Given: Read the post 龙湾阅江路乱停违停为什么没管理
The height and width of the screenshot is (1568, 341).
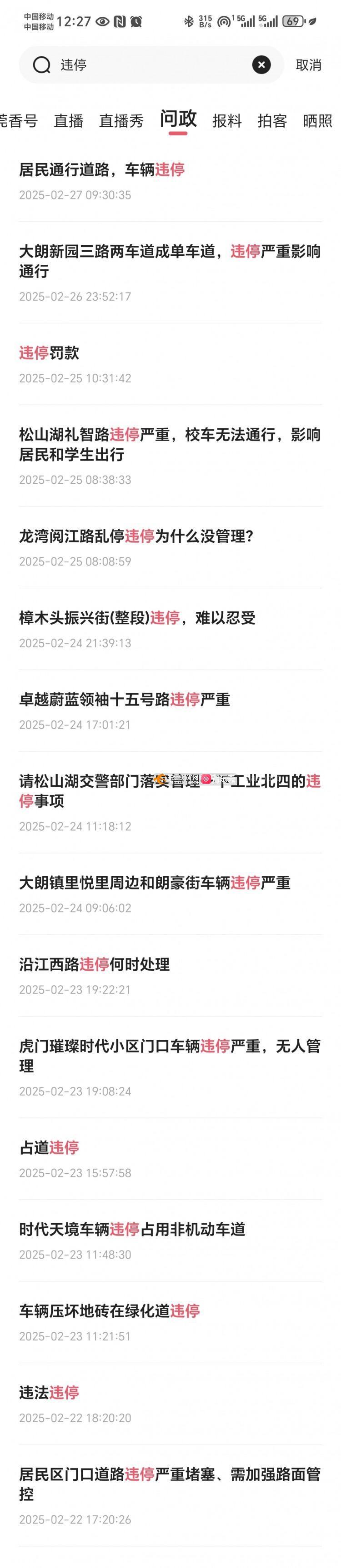Looking at the screenshot, I should [x=136, y=536].
